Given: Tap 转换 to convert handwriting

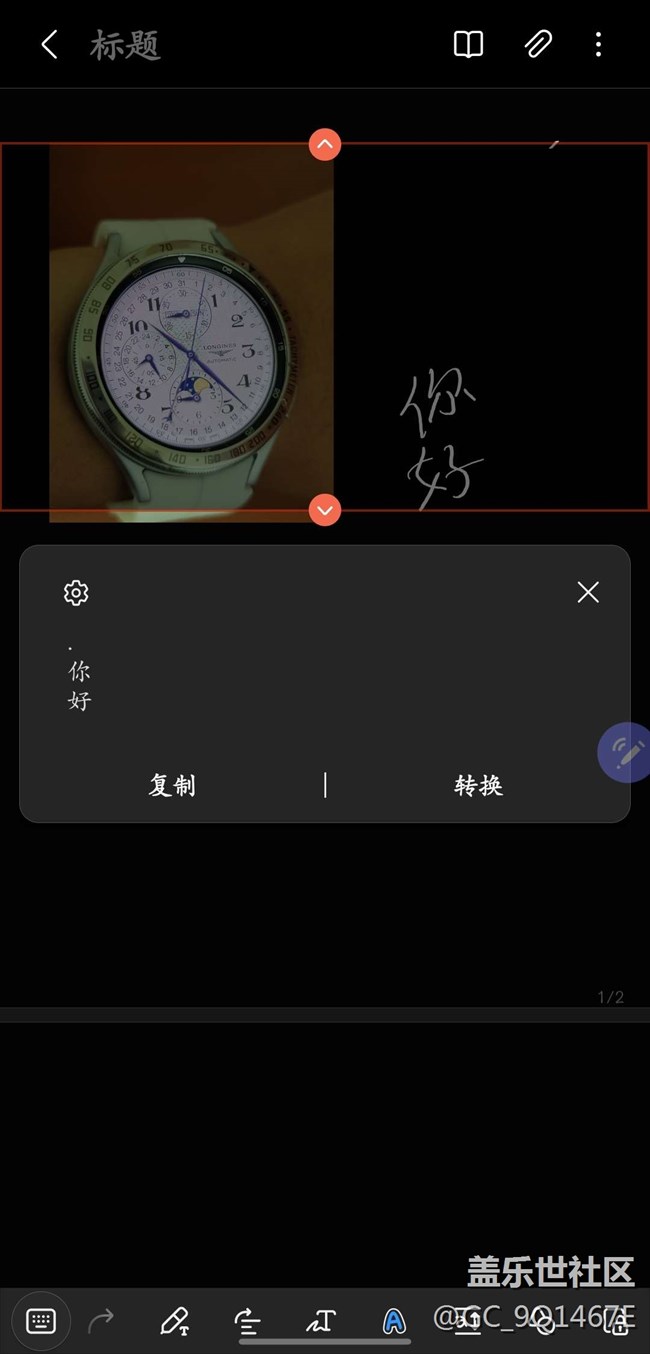Looking at the screenshot, I should pos(478,785).
